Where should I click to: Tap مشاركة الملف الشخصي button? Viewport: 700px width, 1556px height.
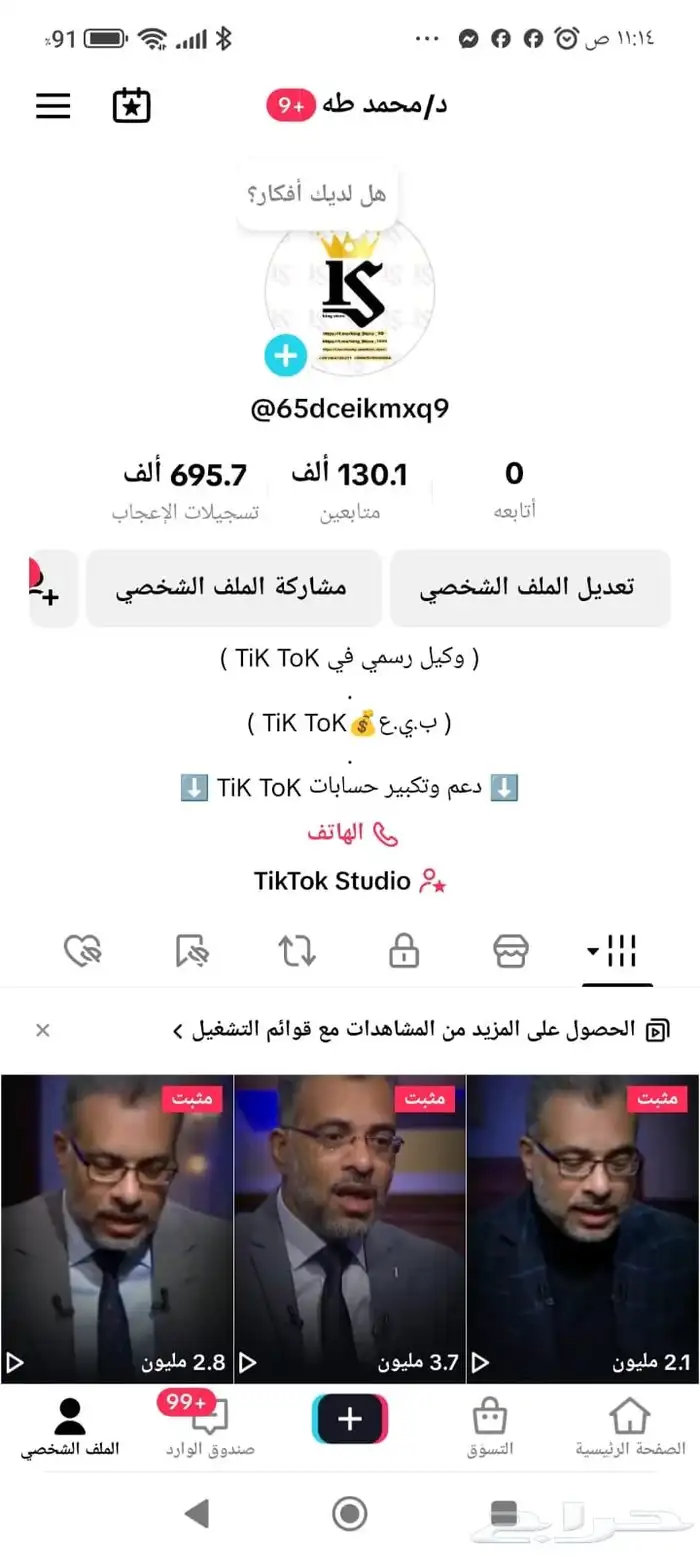pos(234,587)
